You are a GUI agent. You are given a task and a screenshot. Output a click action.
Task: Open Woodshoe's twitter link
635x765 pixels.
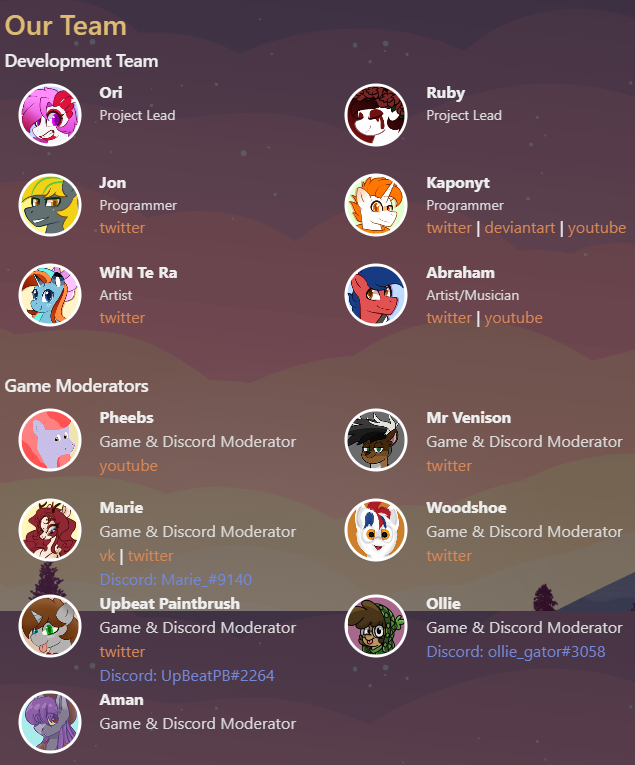click(448, 556)
